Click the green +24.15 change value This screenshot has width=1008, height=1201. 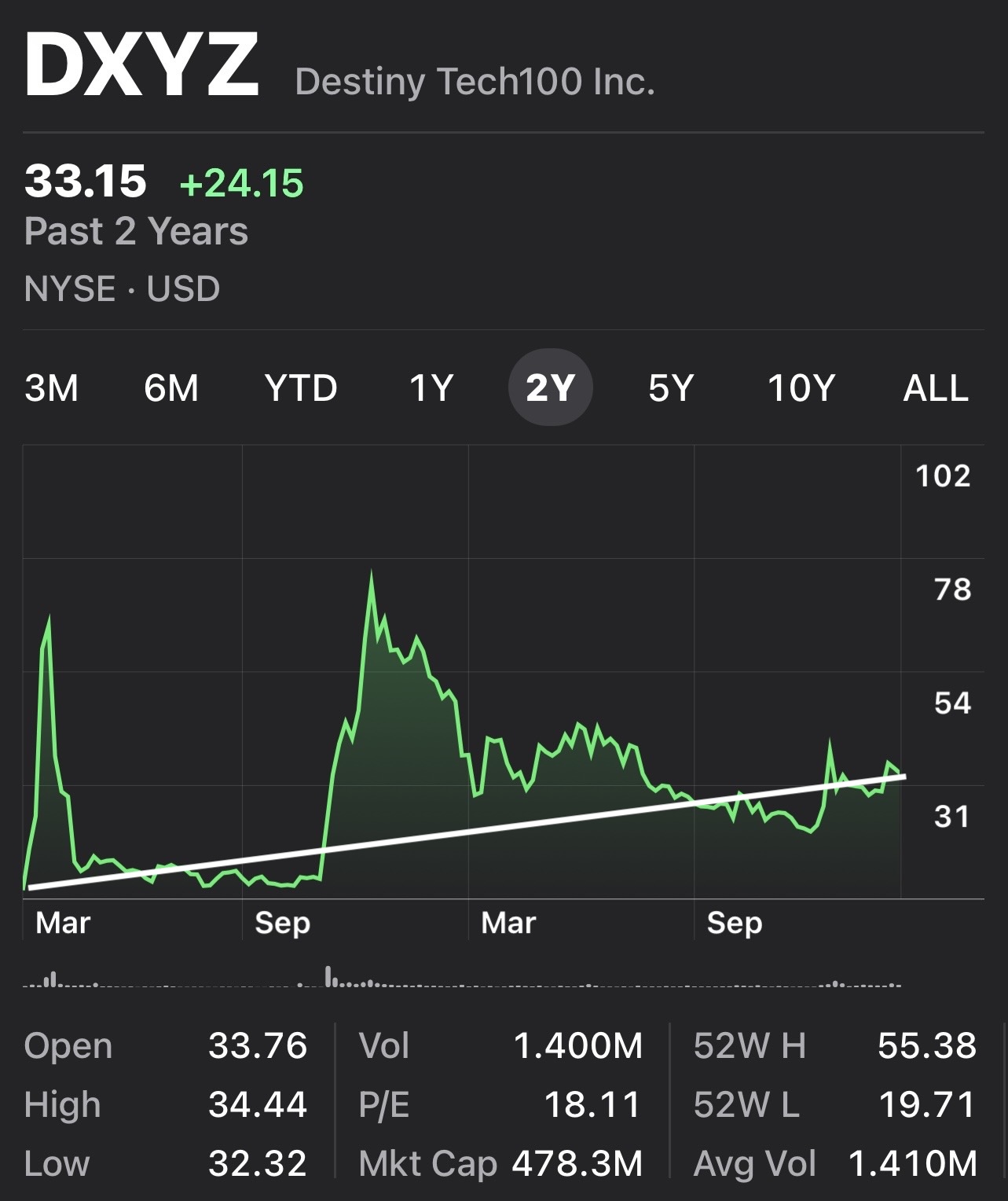tap(241, 183)
